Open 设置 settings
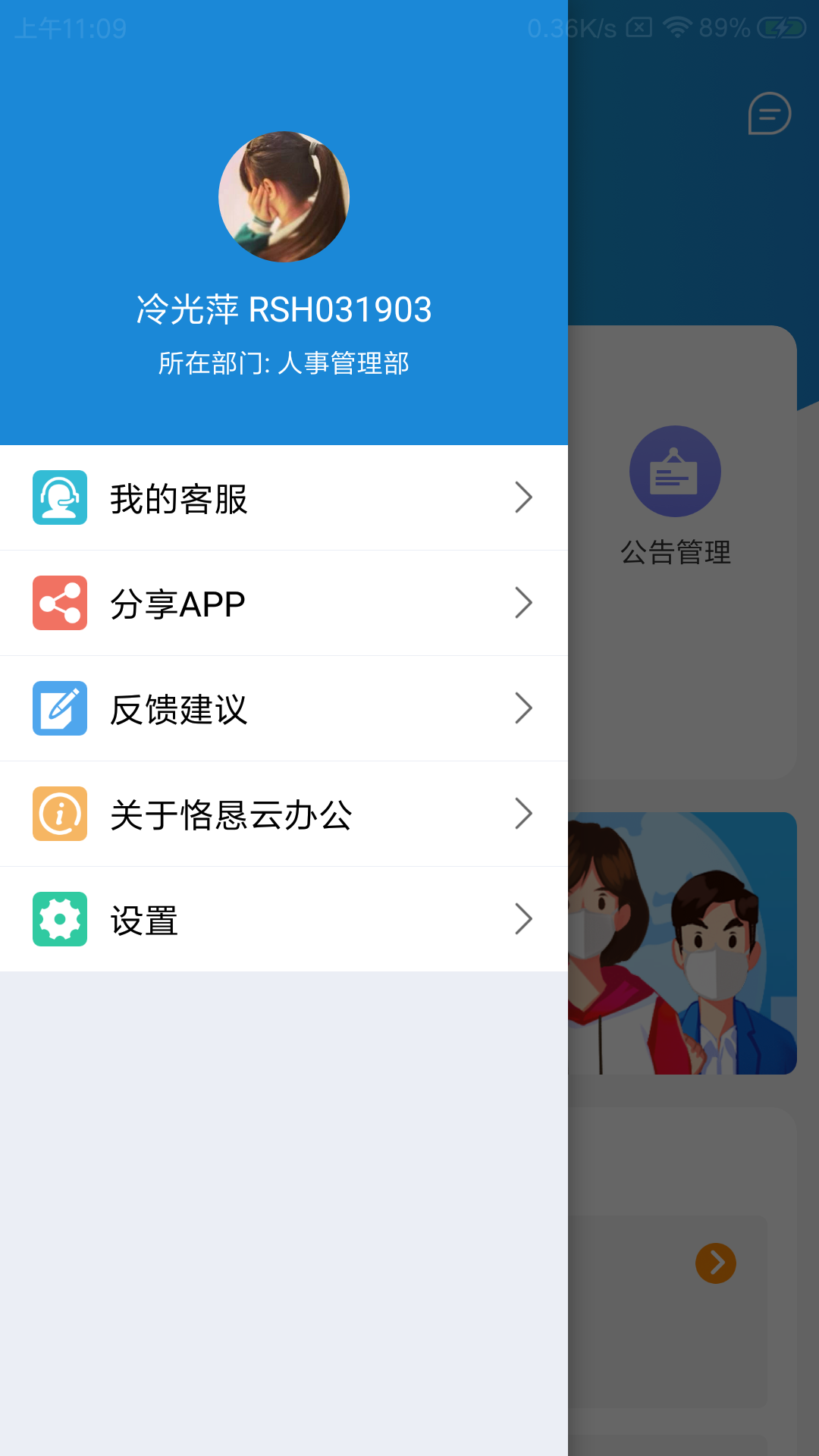This screenshot has height=1456, width=819. pyautogui.click(x=284, y=920)
